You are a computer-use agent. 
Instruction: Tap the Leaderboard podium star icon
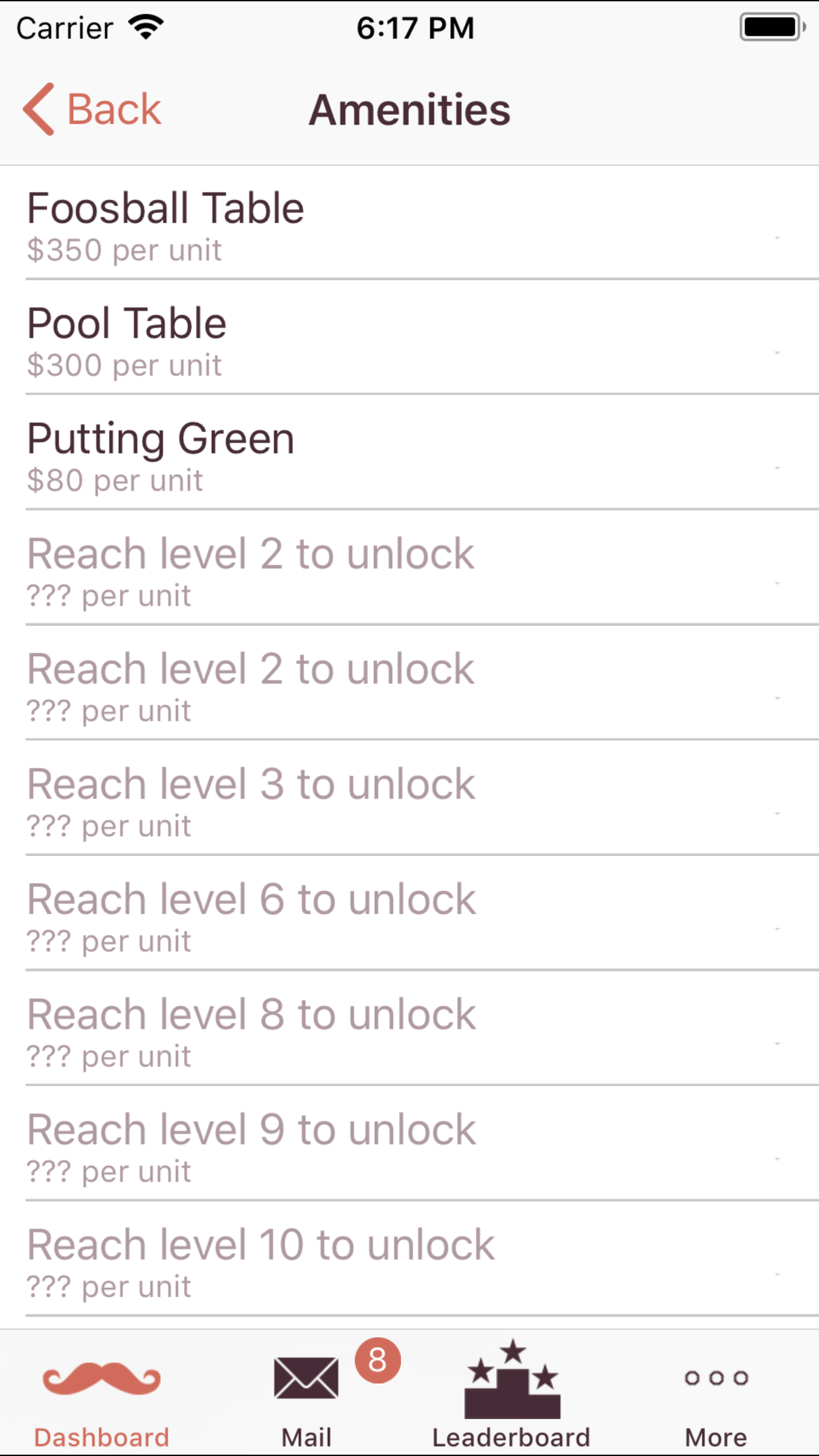512,1375
